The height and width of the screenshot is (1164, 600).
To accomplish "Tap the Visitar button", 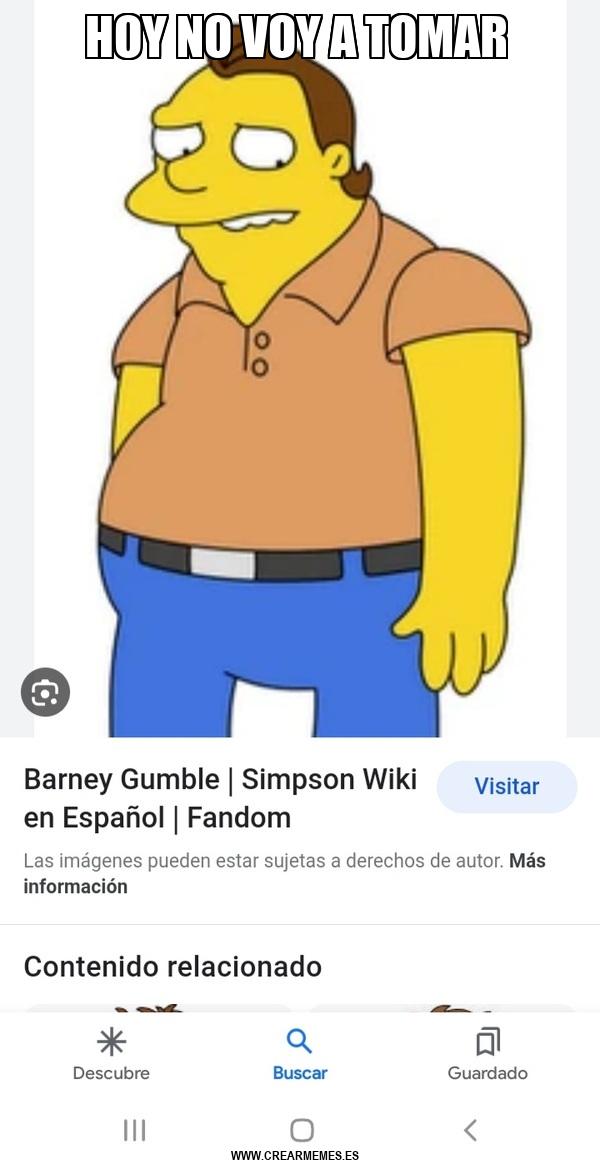I will (x=506, y=787).
